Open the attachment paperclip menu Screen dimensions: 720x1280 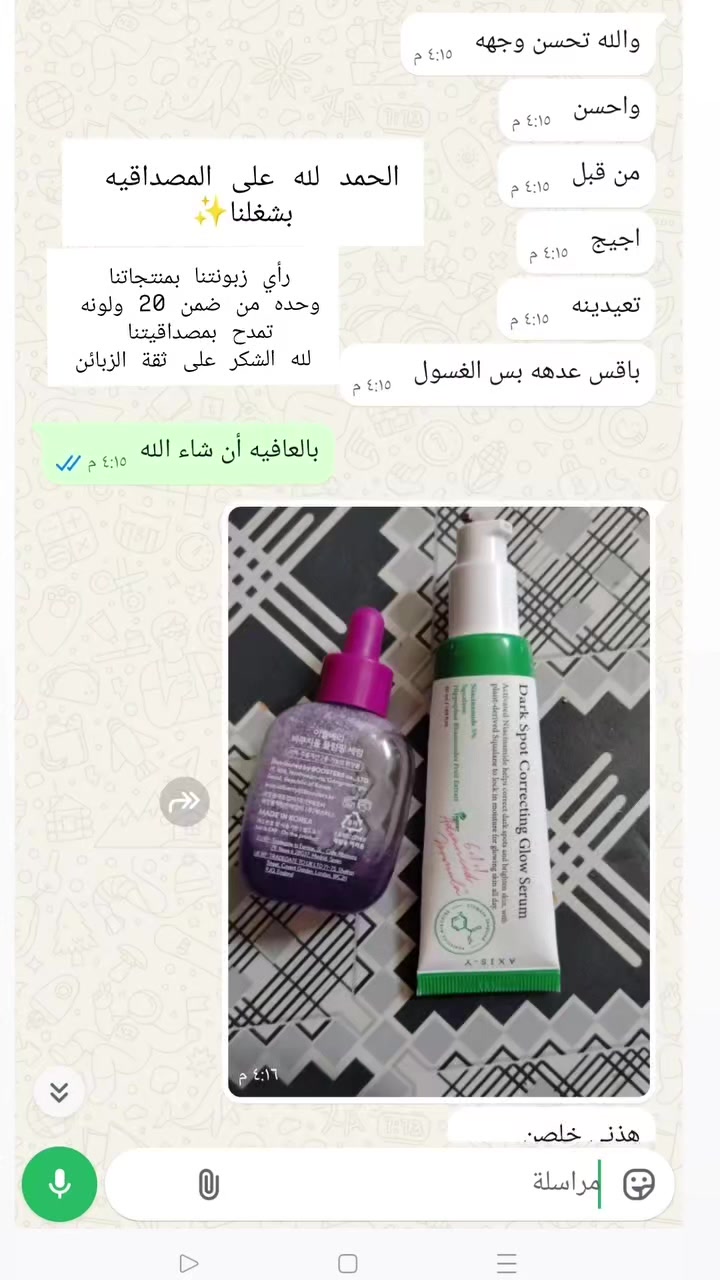pyautogui.click(x=208, y=1184)
